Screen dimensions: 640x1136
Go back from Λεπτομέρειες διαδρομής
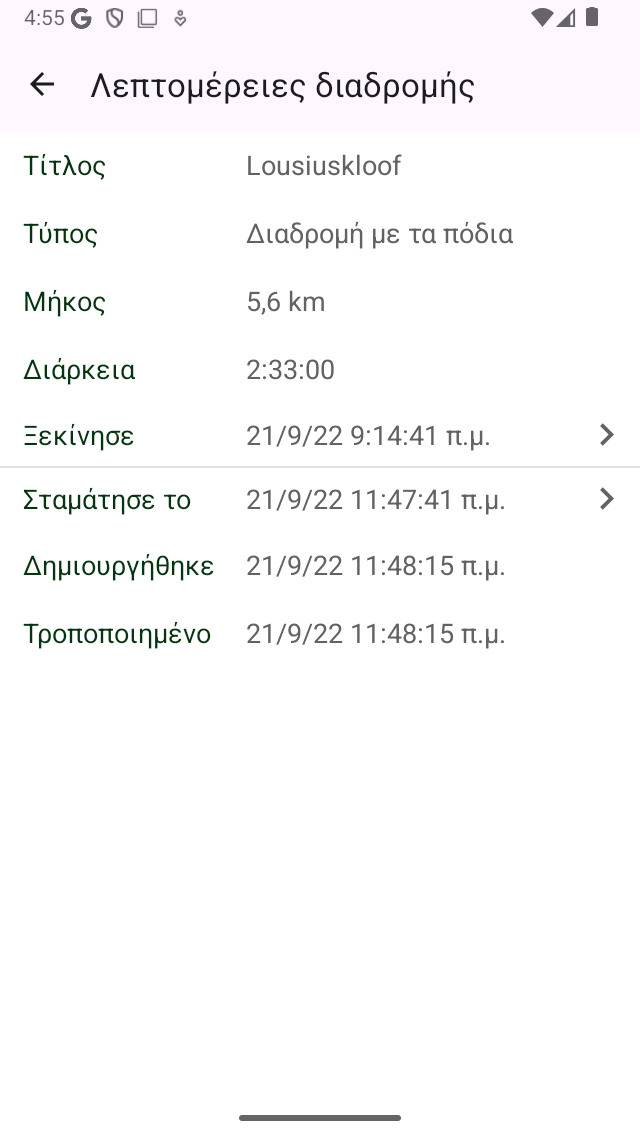(x=42, y=85)
